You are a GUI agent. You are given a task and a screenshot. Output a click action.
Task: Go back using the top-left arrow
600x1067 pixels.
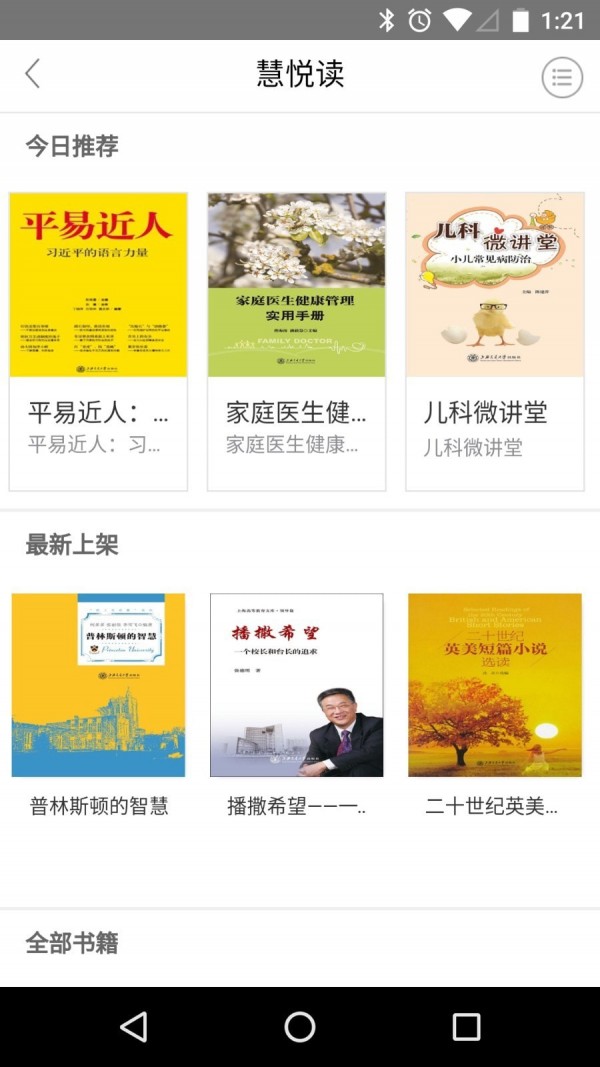click(x=33, y=74)
